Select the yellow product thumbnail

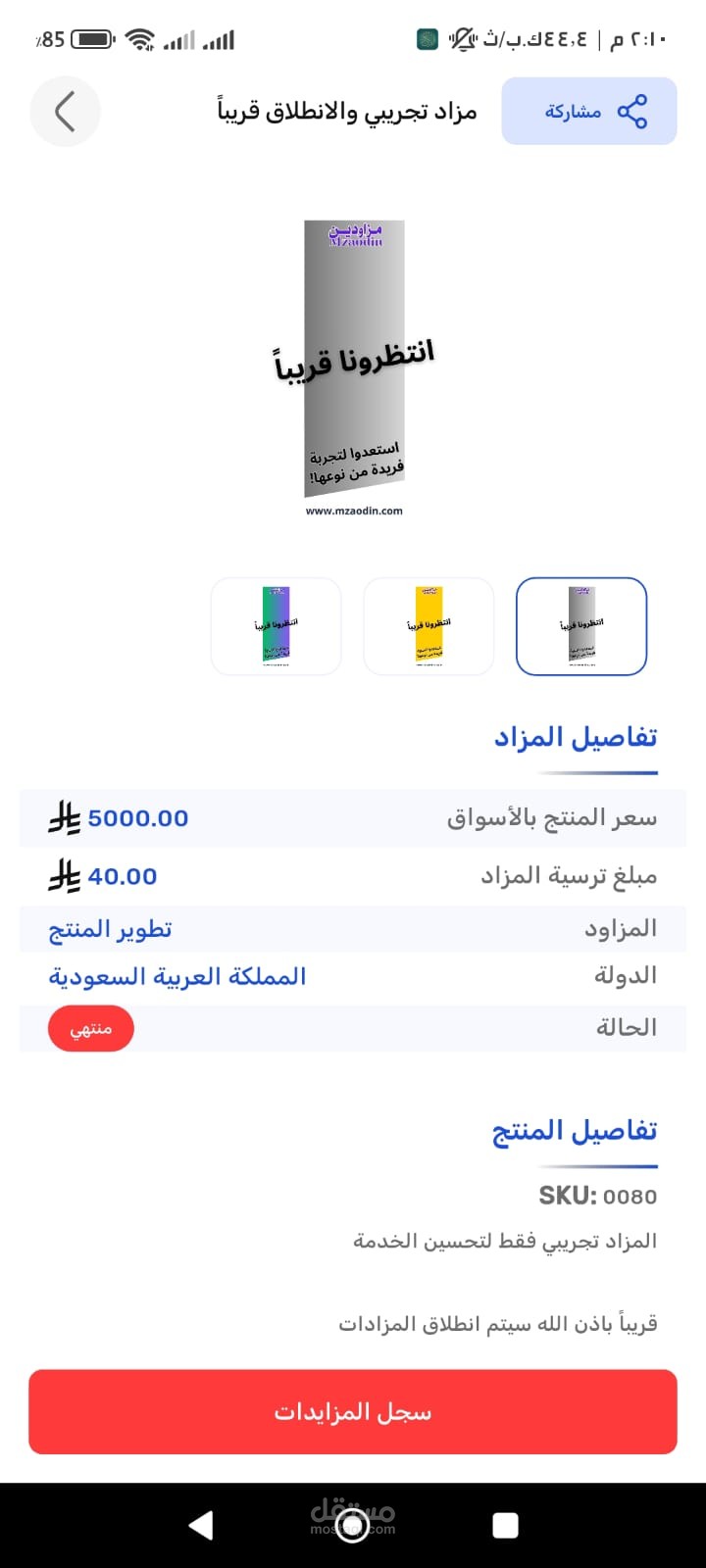pos(429,626)
